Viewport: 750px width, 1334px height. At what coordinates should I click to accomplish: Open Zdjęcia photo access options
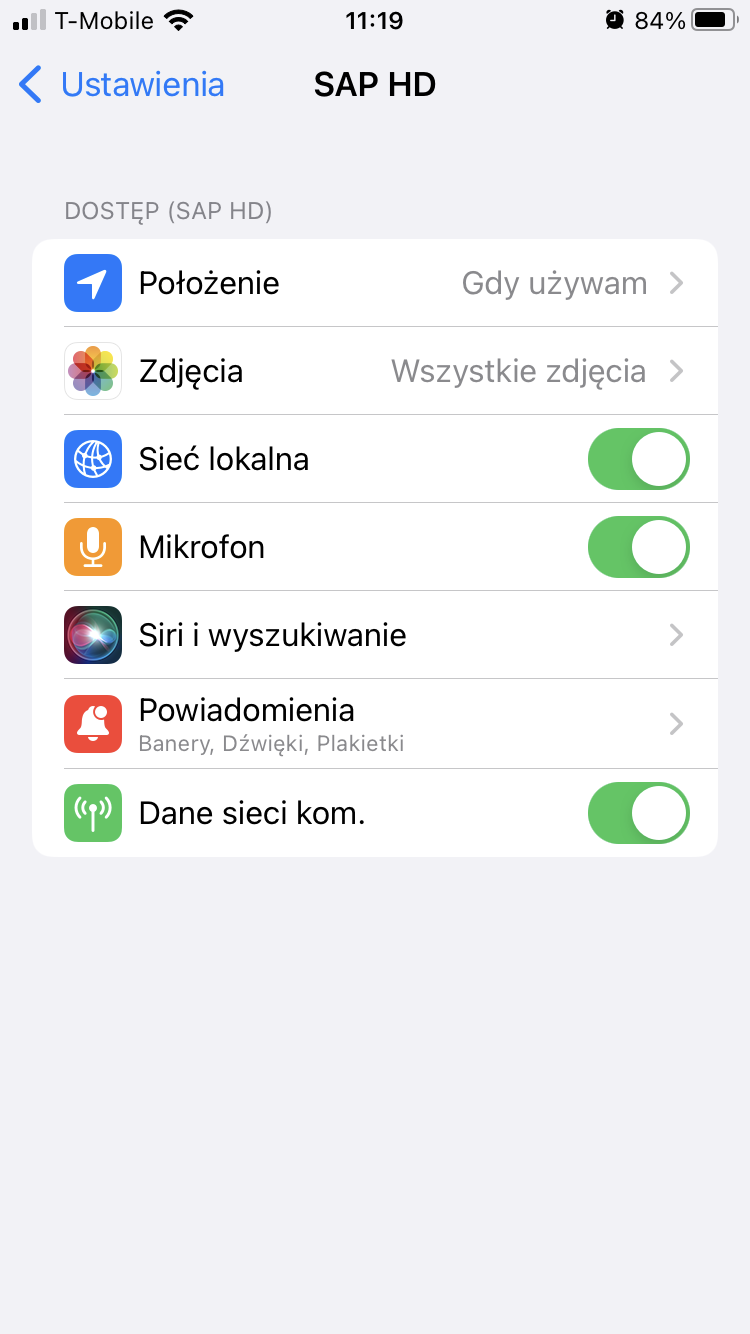(375, 371)
